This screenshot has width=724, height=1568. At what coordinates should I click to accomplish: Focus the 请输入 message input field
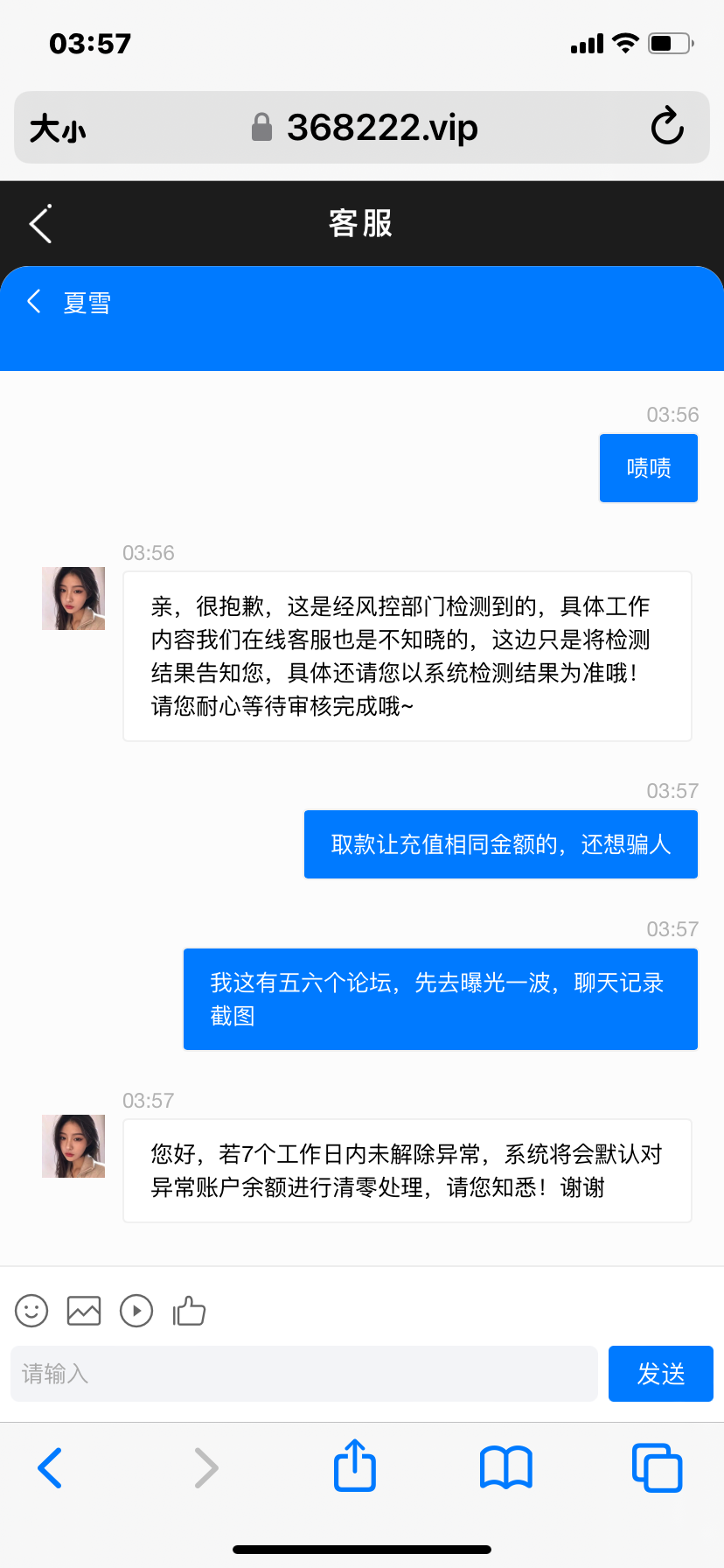(x=303, y=1374)
